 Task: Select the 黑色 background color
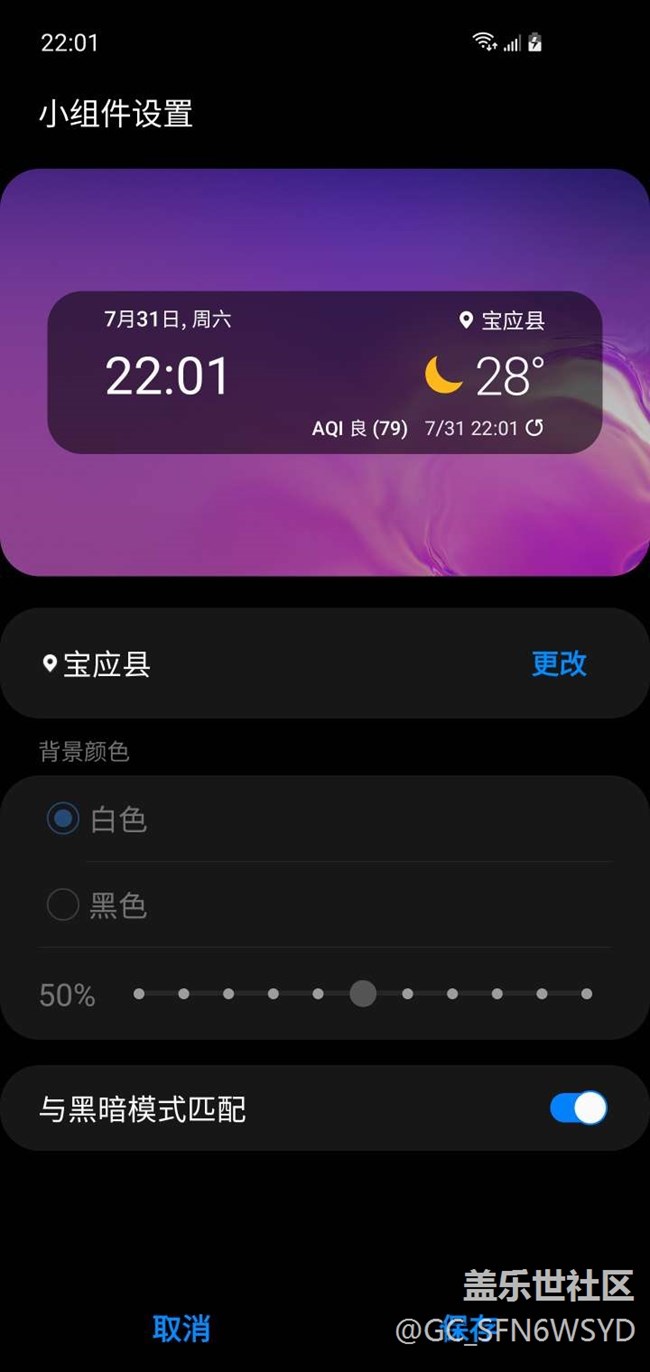pyautogui.click(x=63, y=906)
